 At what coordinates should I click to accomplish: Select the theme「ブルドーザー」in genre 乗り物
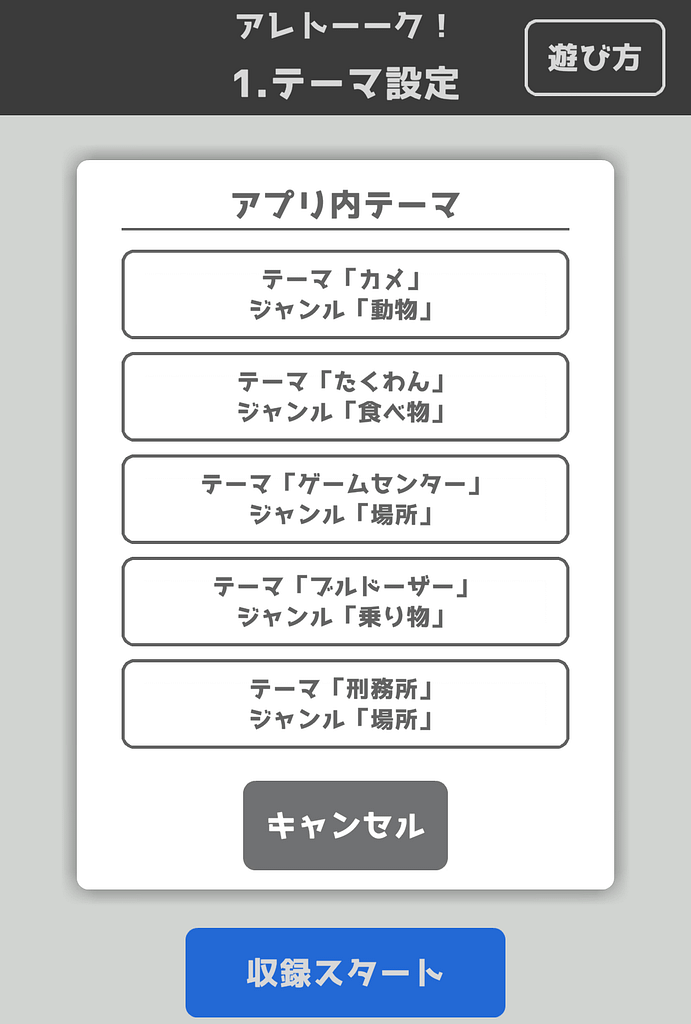(x=345, y=601)
